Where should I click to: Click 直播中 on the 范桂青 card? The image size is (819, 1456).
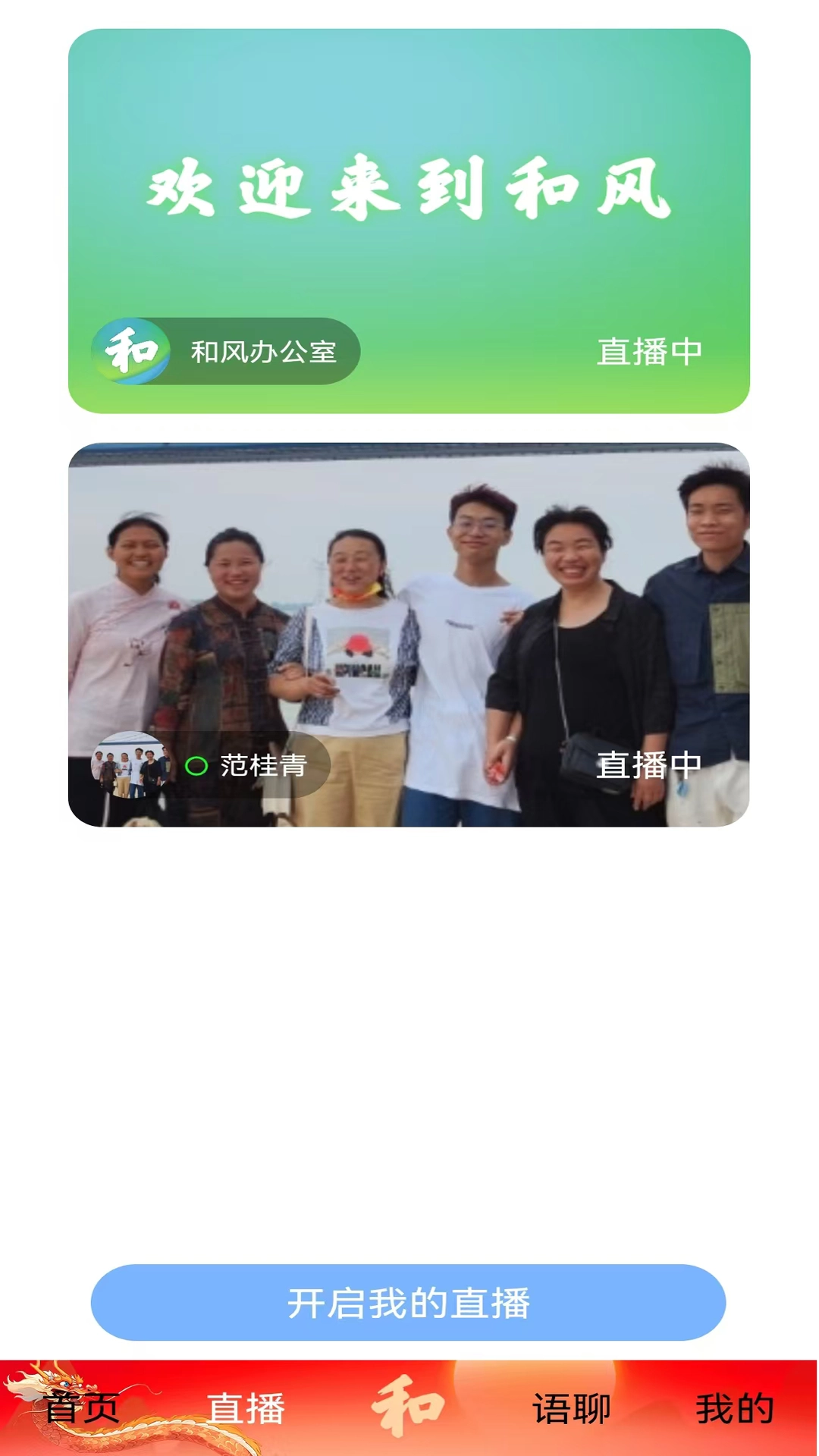coord(650,765)
